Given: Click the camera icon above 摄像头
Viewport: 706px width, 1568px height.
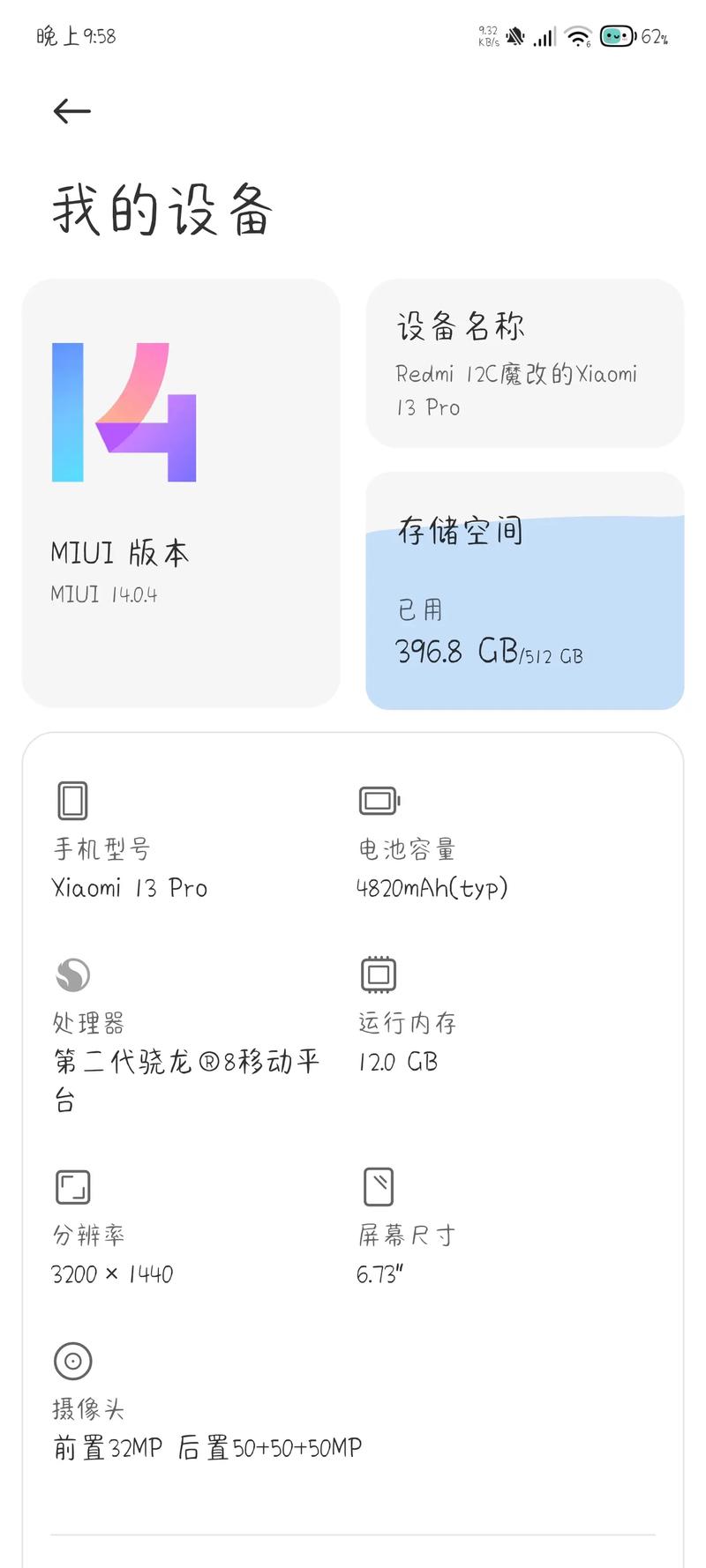Looking at the screenshot, I should pos(72,1361).
